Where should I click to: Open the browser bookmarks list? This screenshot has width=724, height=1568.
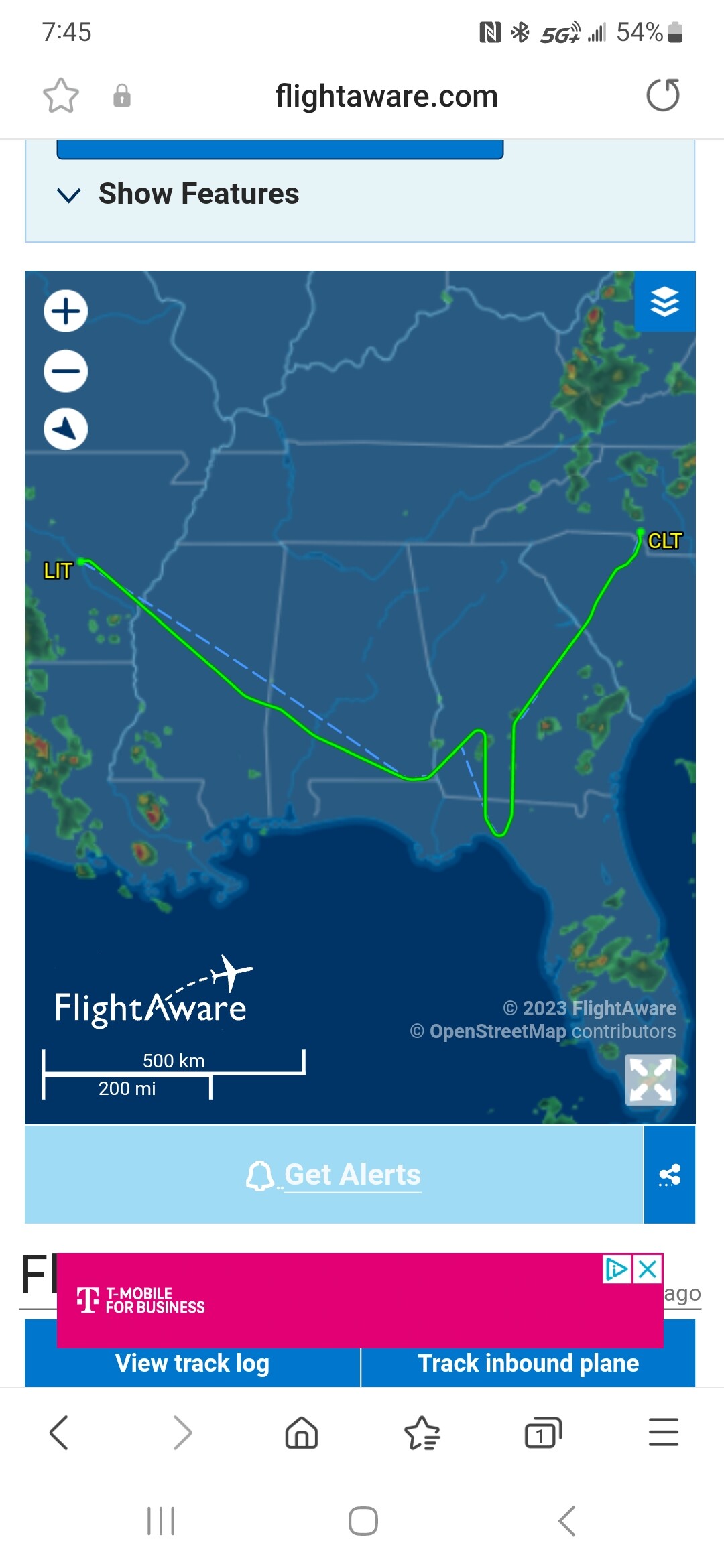pos(422,1433)
